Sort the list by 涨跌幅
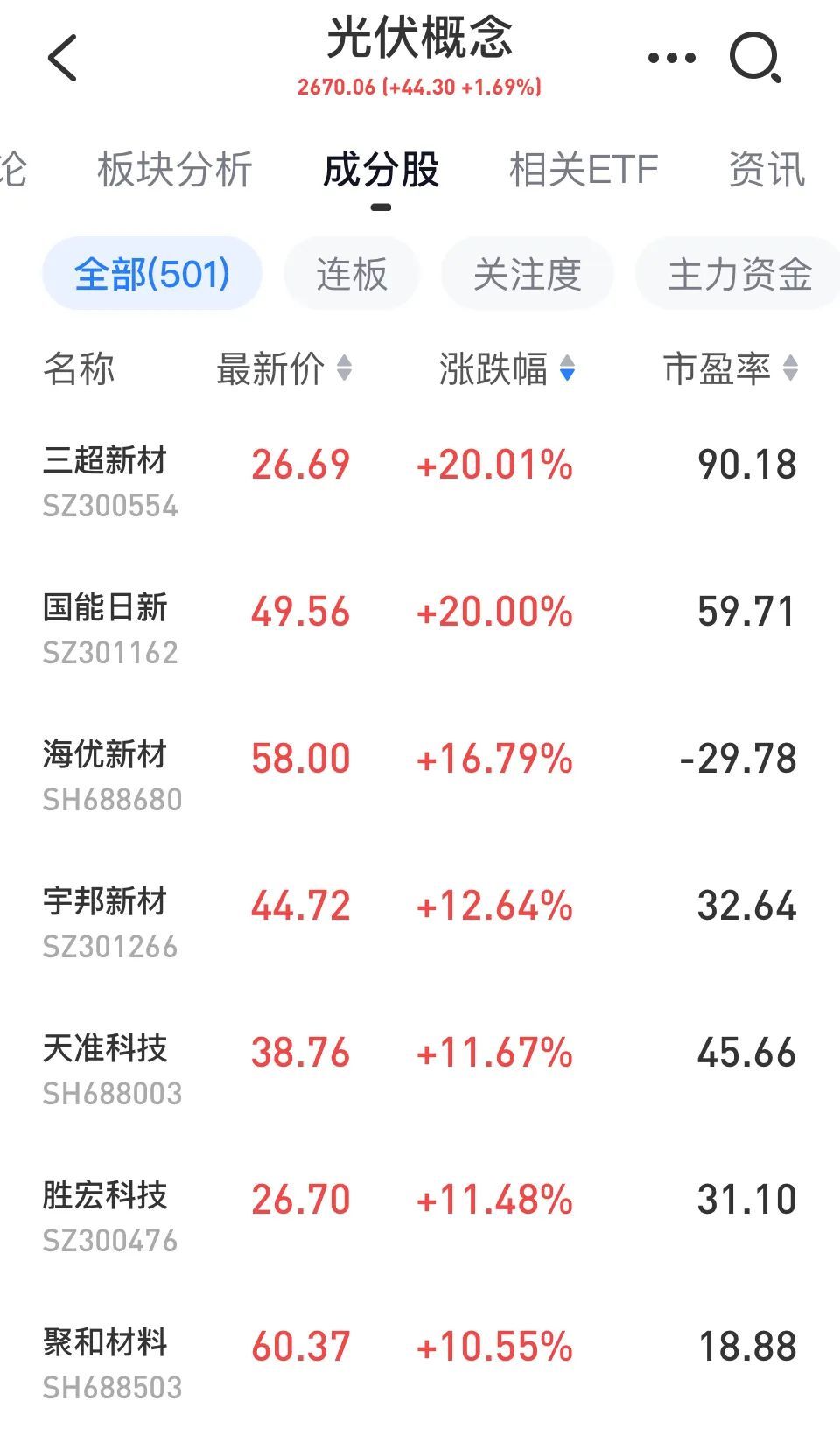The image size is (840, 1436). 507,368
